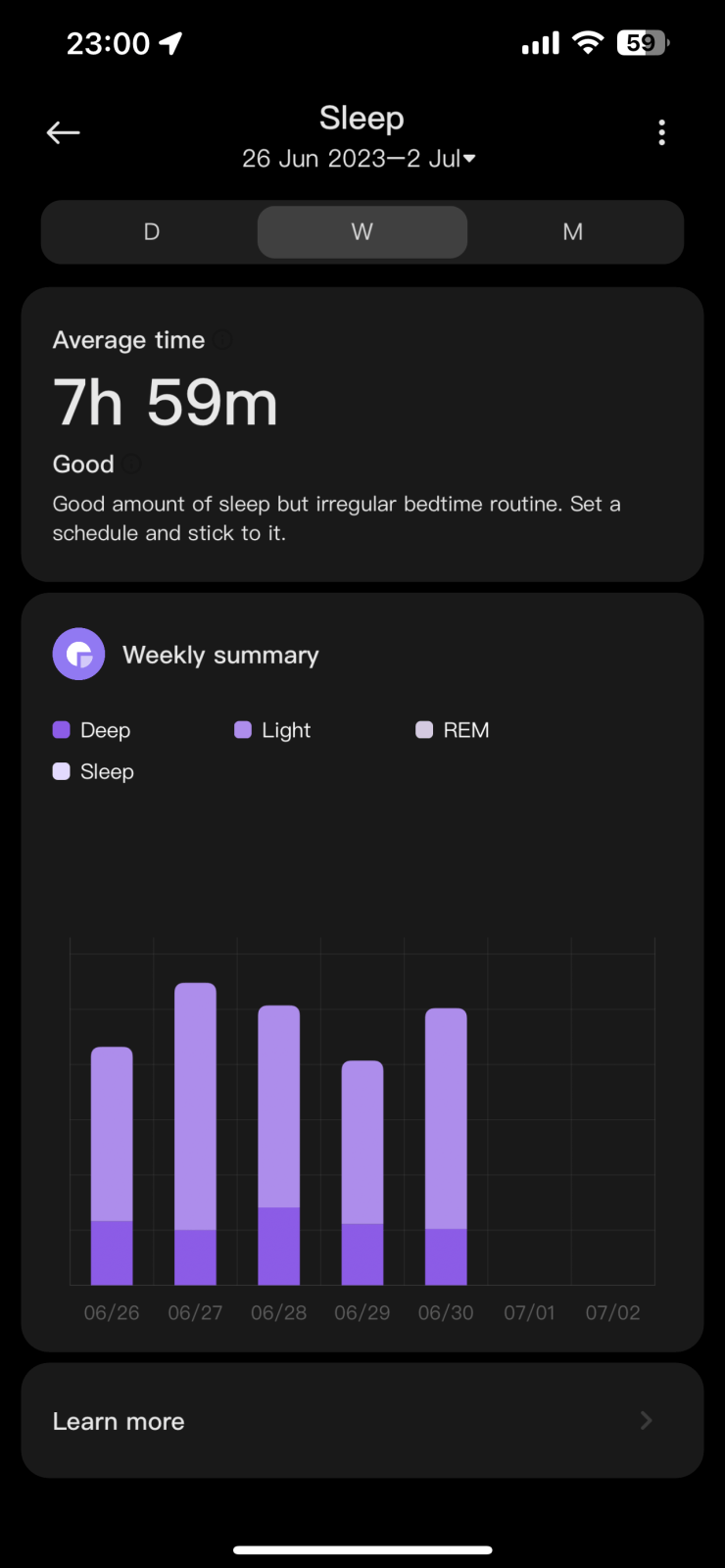Image resolution: width=725 pixels, height=1568 pixels.
Task: Switch to the M month view
Action: 573,232
